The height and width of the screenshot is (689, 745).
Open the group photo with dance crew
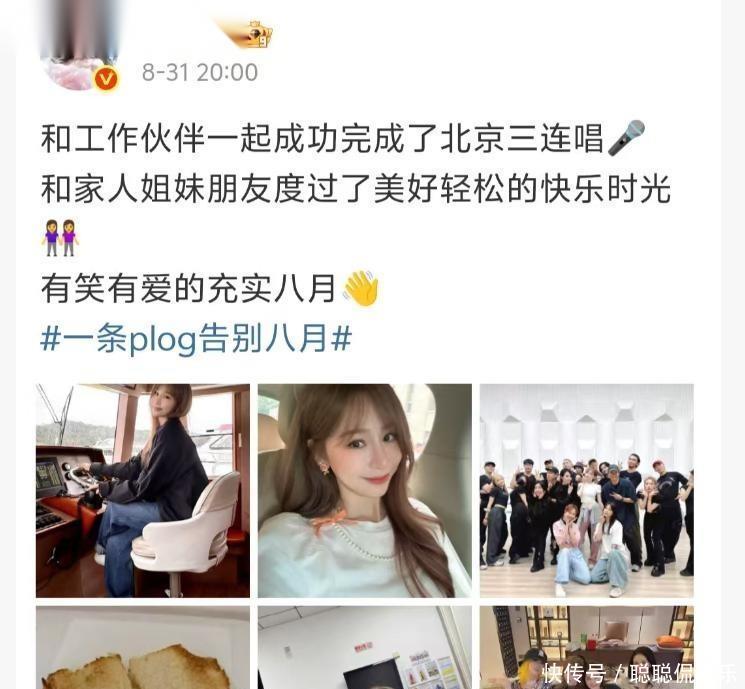tap(586, 490)
